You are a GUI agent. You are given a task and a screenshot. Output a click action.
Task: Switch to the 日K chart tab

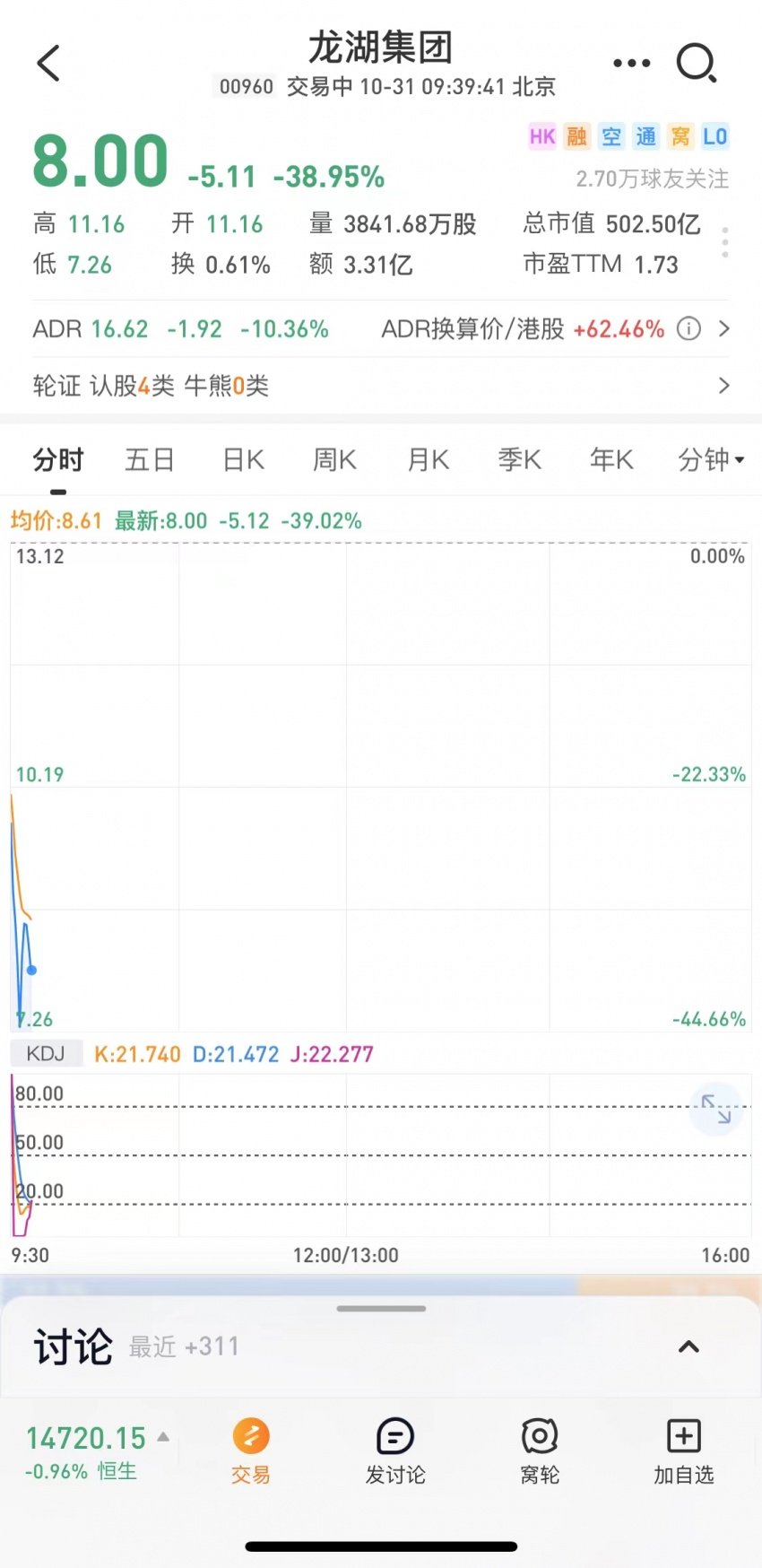point(244,460)
